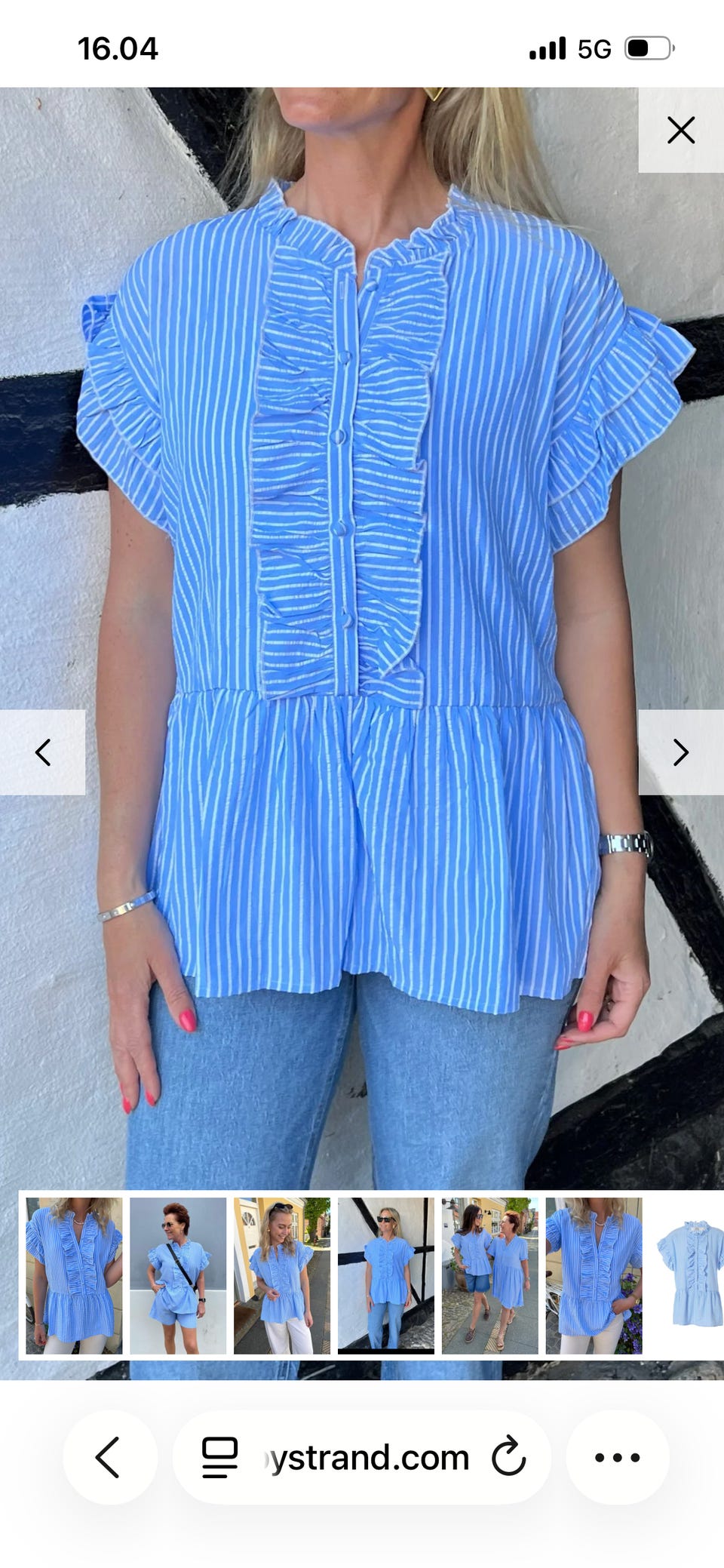The height and width of the screenshot is (1568, 724).
Task: Open the page settings icon in address bar
Action: pyautogui.click(x=219, y=1458)
